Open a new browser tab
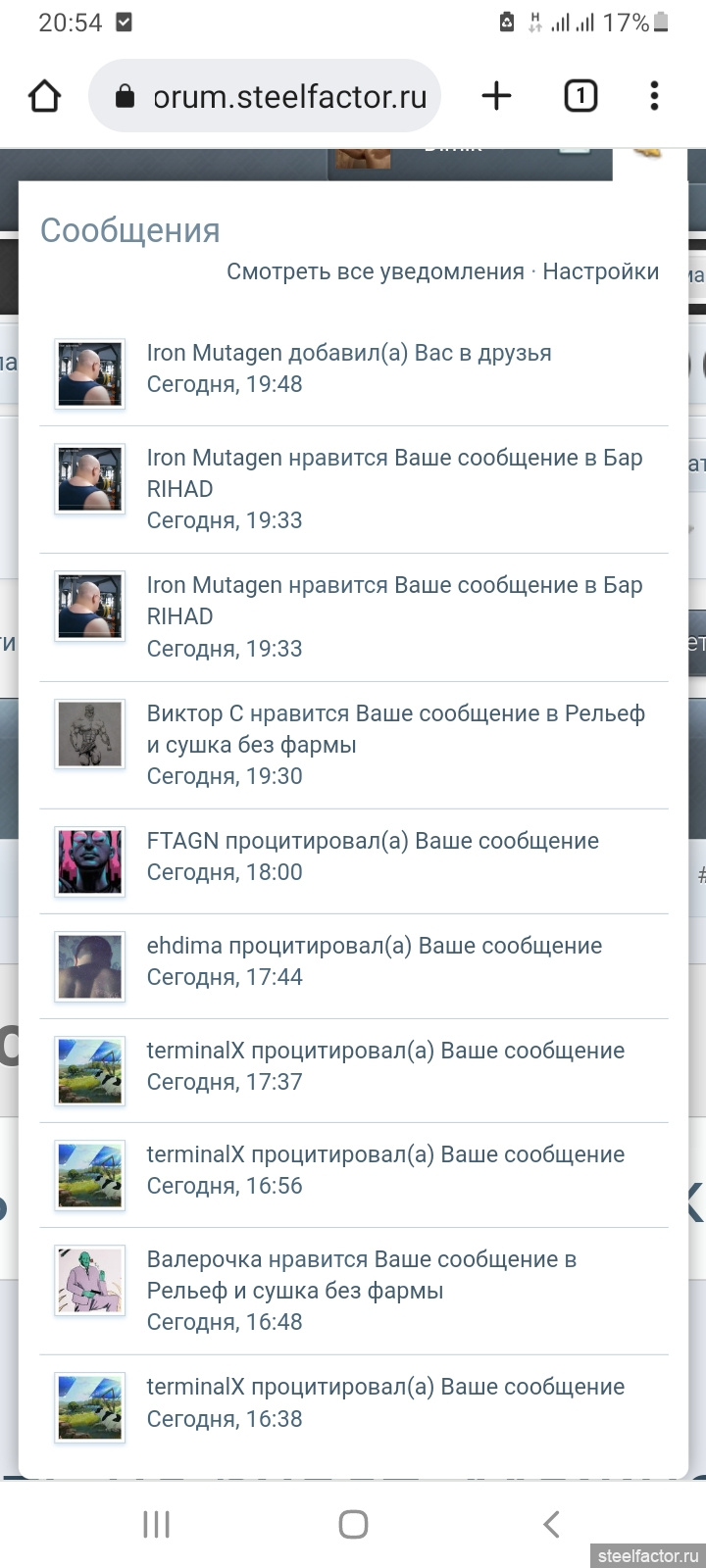Image resolution: width=706 pixels, height=1568 pixels. [x=497, y=96]
